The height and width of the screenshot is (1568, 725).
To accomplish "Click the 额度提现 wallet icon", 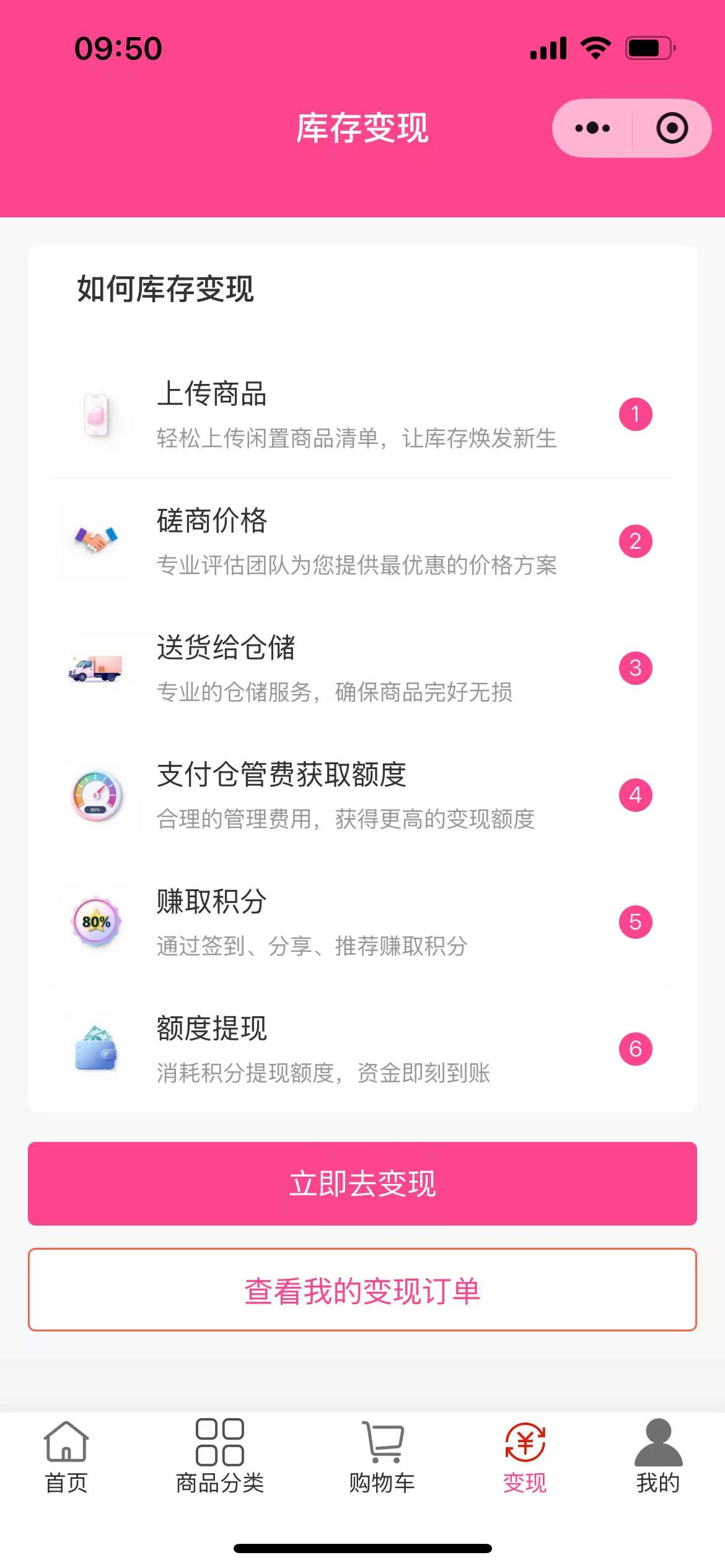I will tap(96, 1048).
